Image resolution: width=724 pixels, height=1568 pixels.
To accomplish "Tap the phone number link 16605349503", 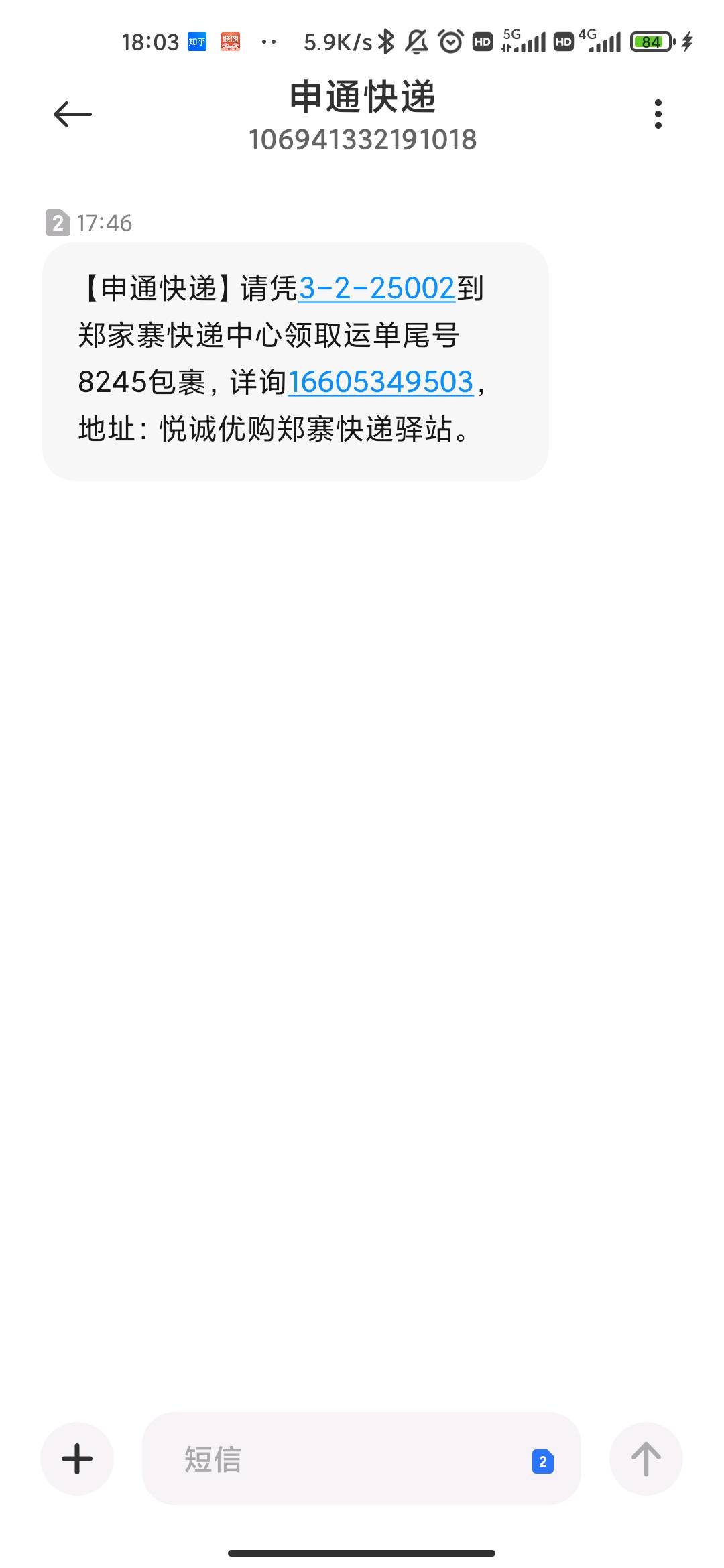I will coord(380,382).
